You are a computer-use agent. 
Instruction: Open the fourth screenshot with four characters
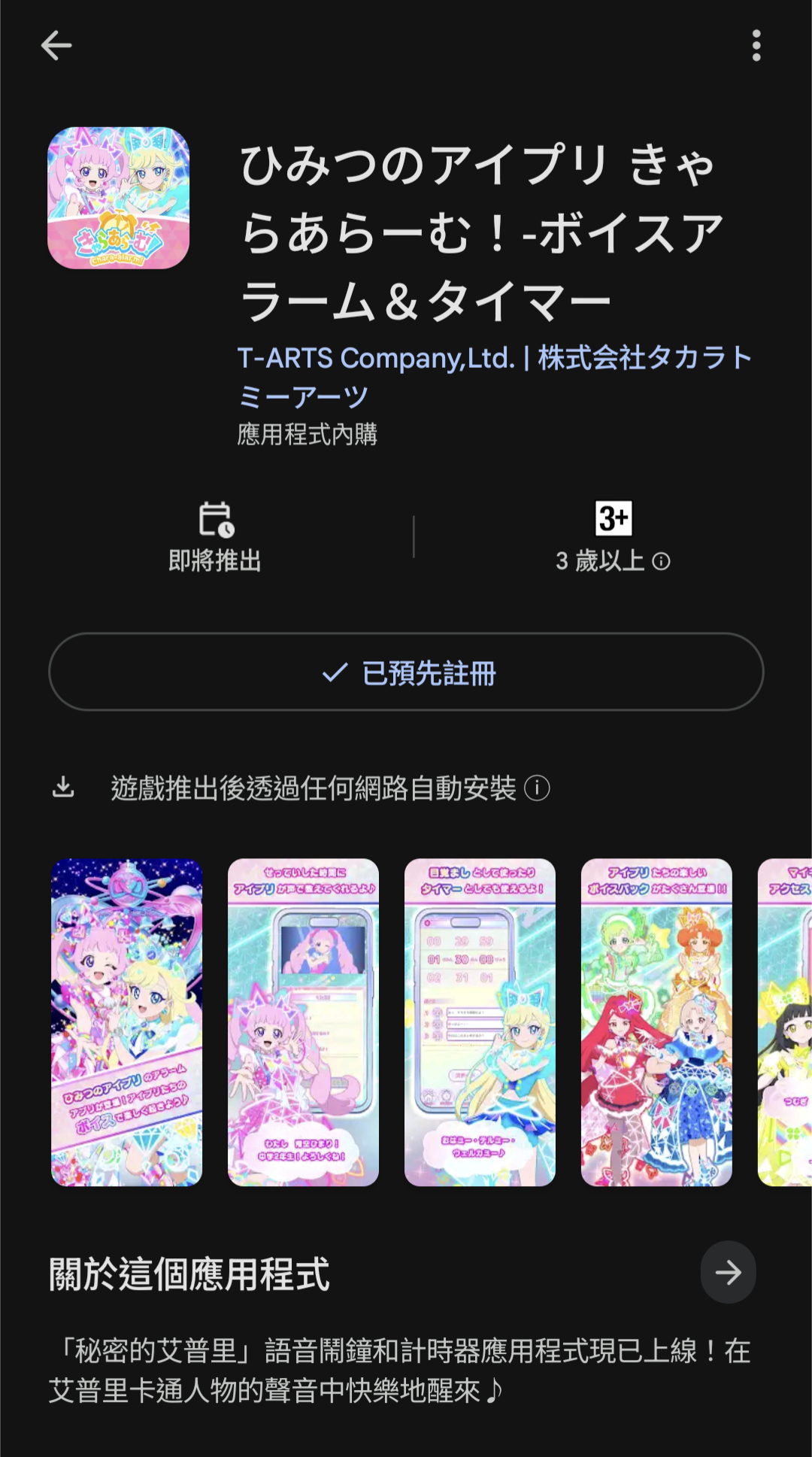[x=656, y=1022]
